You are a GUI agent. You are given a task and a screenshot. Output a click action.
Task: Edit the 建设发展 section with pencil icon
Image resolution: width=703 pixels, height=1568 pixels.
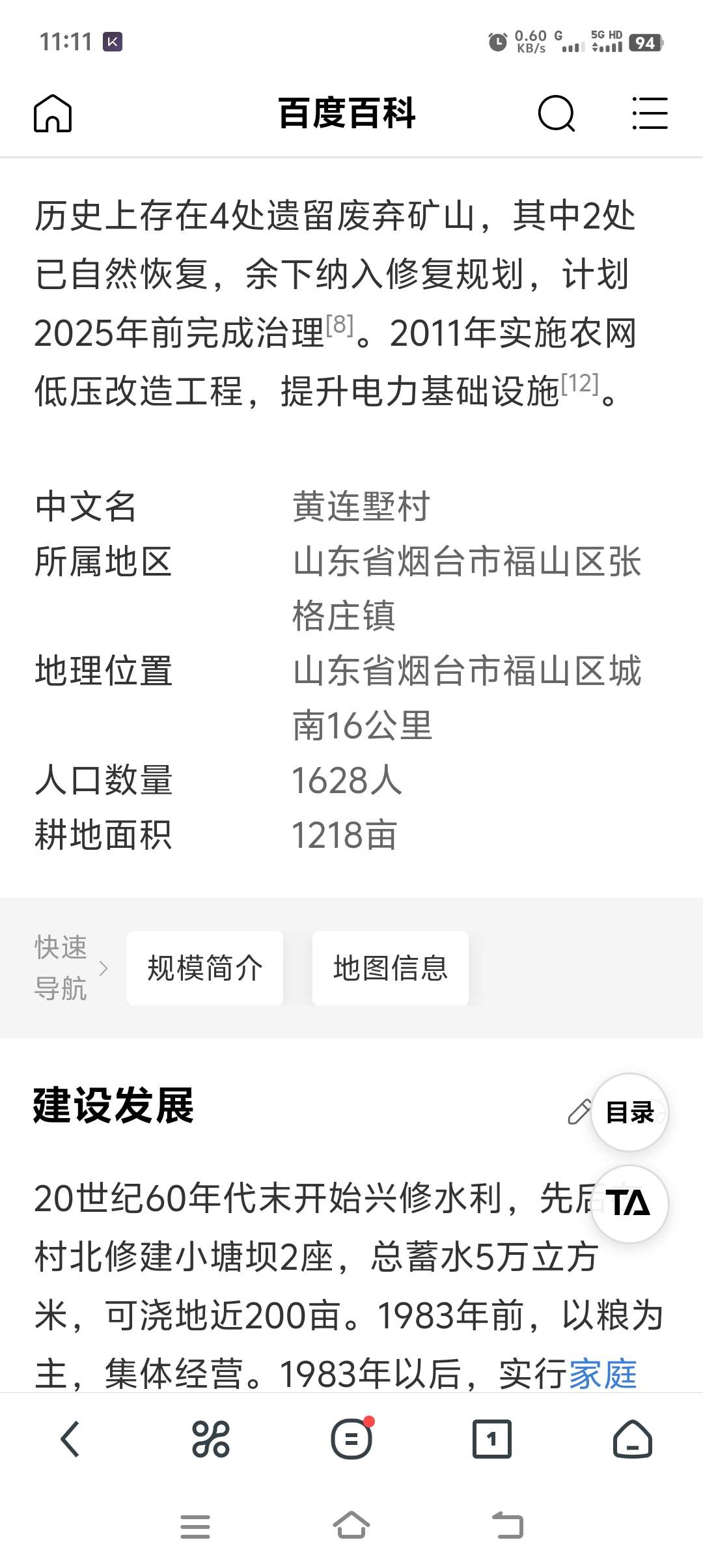[x=579, y=1112]
